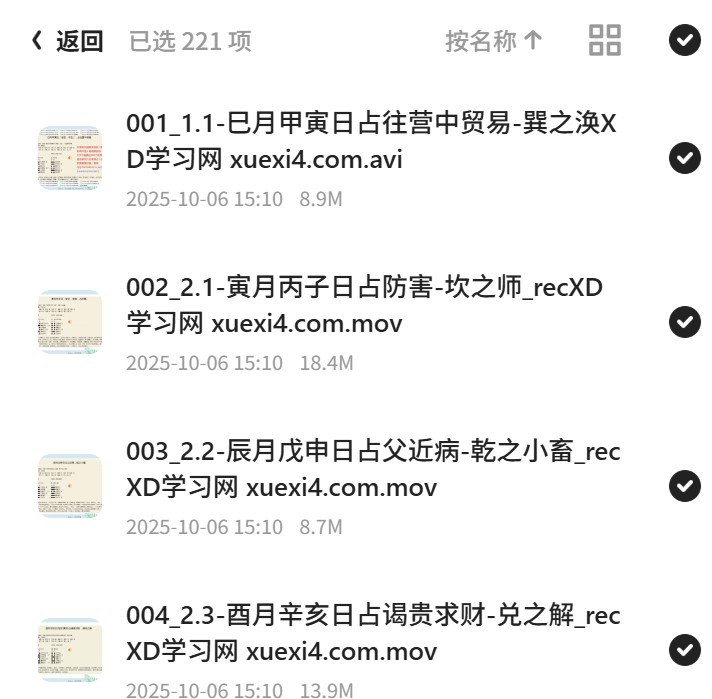Deselect the 003_2.2 乾之小畜 file checkbox
The image size is (712, 699).
click(684, 486)
